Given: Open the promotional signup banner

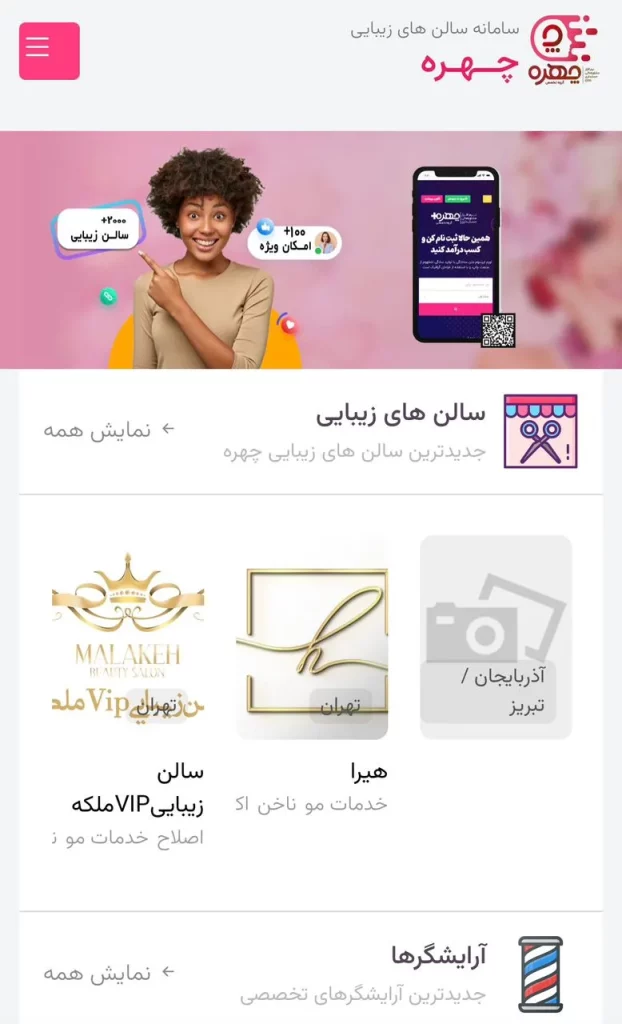Looking at the screenshot, I should (311, 250).
